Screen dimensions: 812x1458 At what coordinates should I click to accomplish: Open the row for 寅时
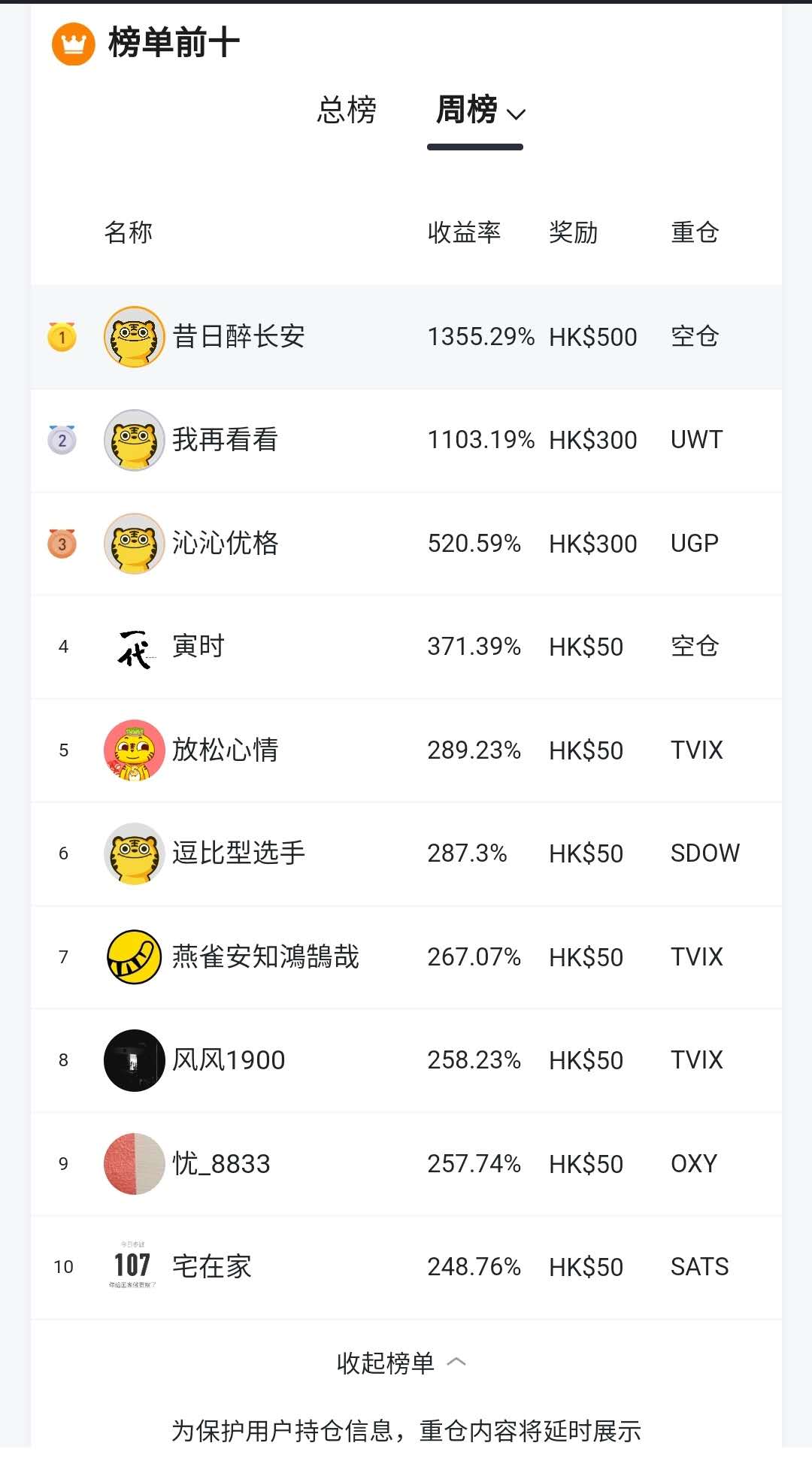[x=406, y=647]
